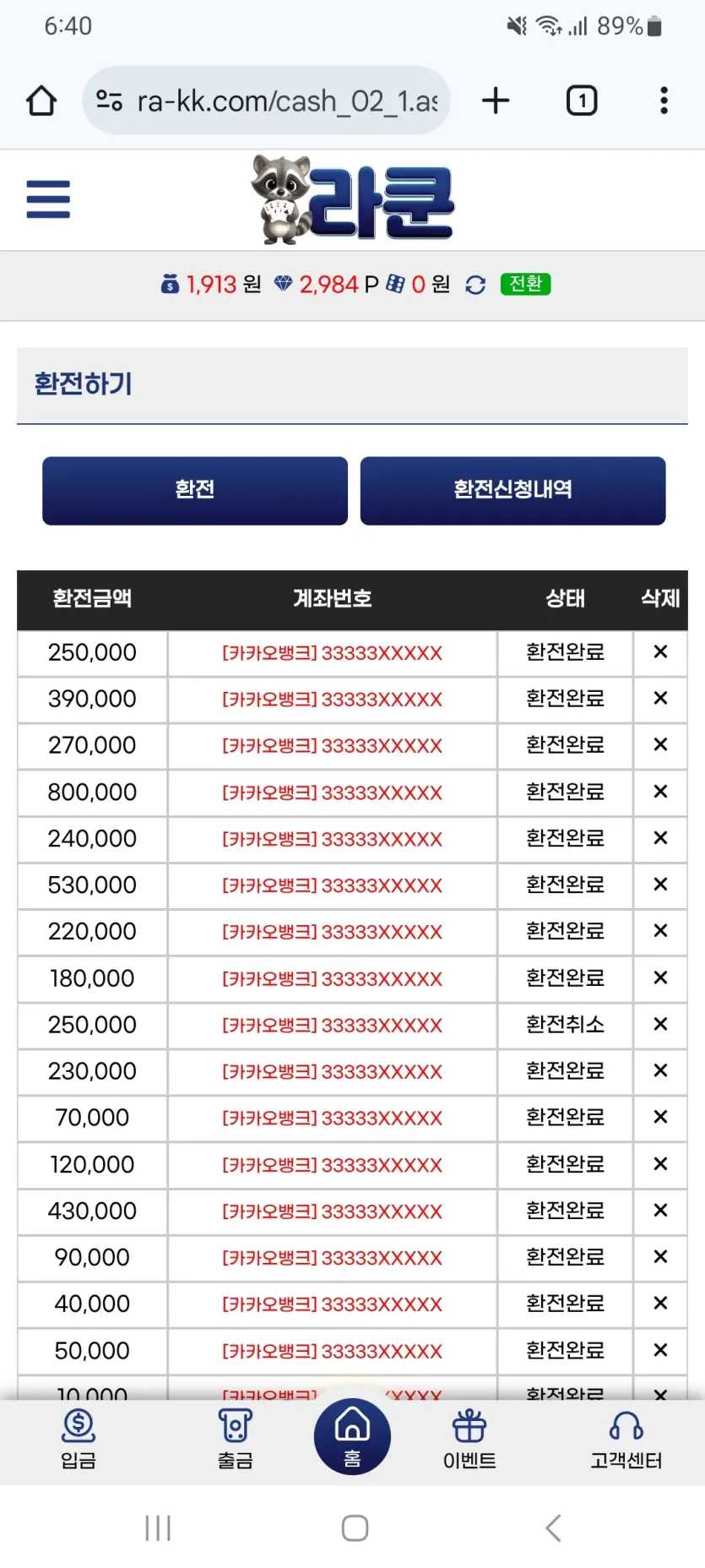This screenshot has height=1568, width=705.
Task: Delete the 70,000 withdrawal record
Action: [x=660, y=1117]
